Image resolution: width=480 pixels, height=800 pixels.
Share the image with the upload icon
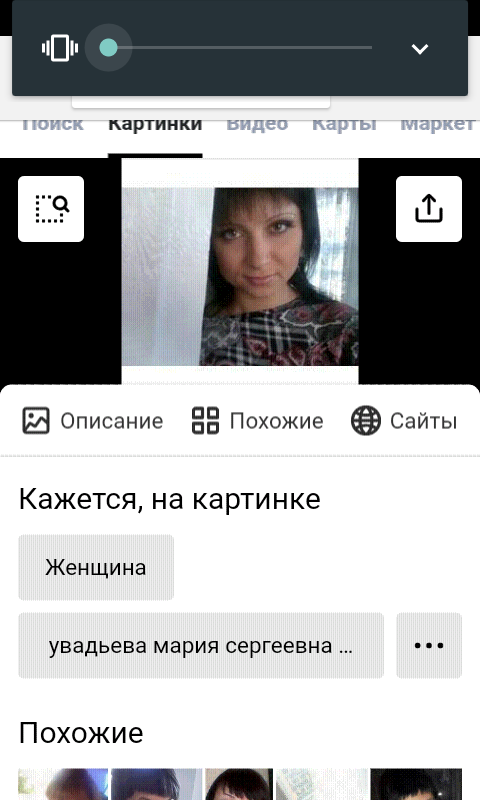[x=428, y=209]
